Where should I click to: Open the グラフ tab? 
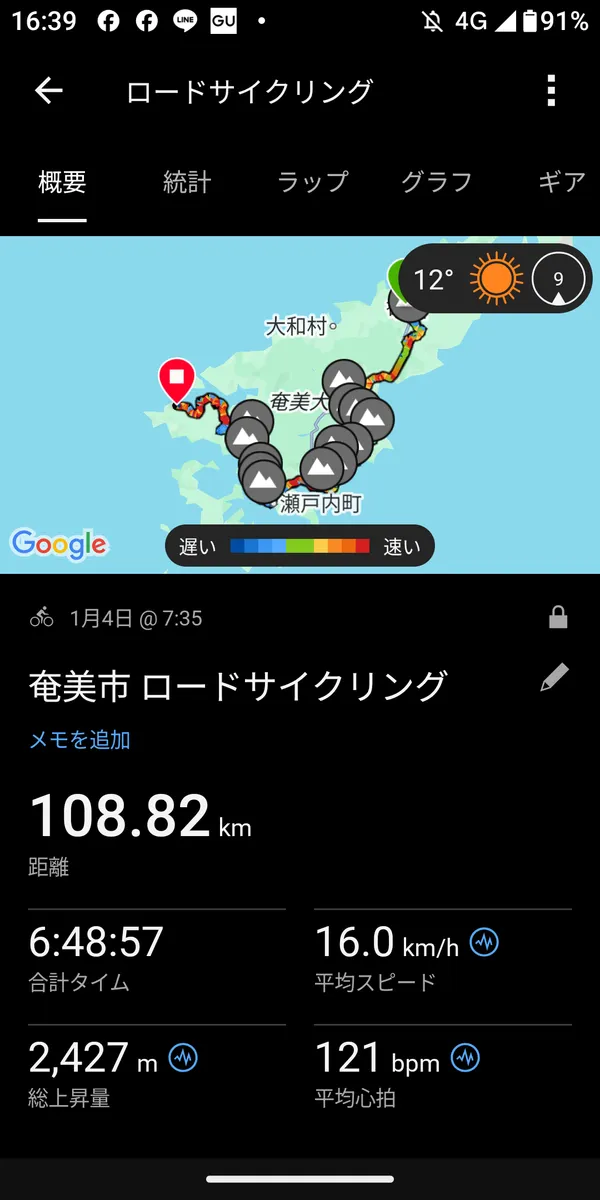436,182
